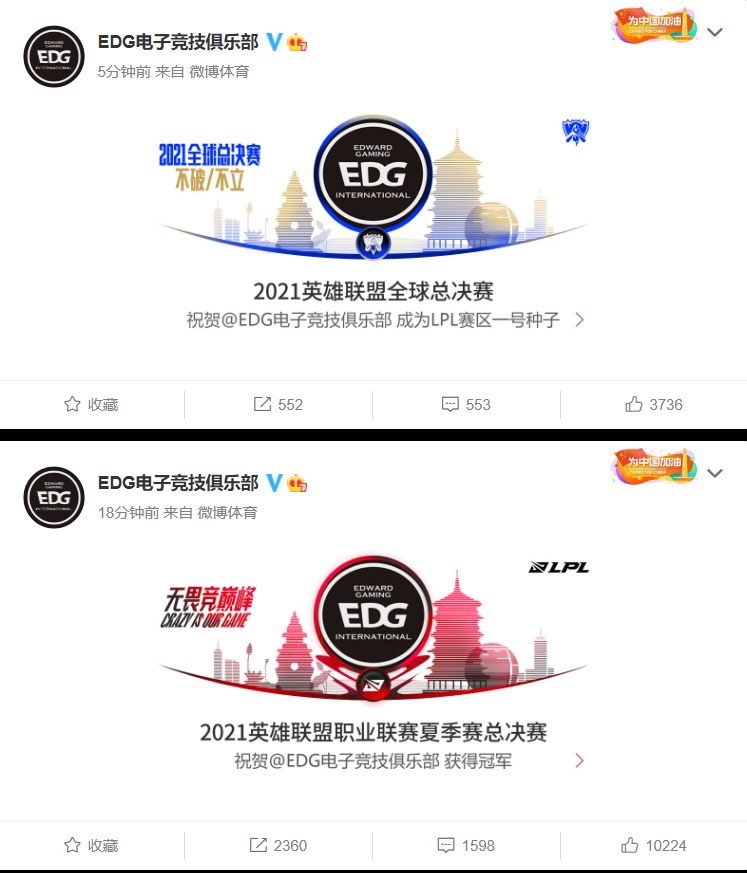The width and height of the screenshot is (747, 873).
Task: Open the EDG电子竞技俱乐部 name on the 5分钟前 post
Action: pyautogui.click(x=178, y=42)
